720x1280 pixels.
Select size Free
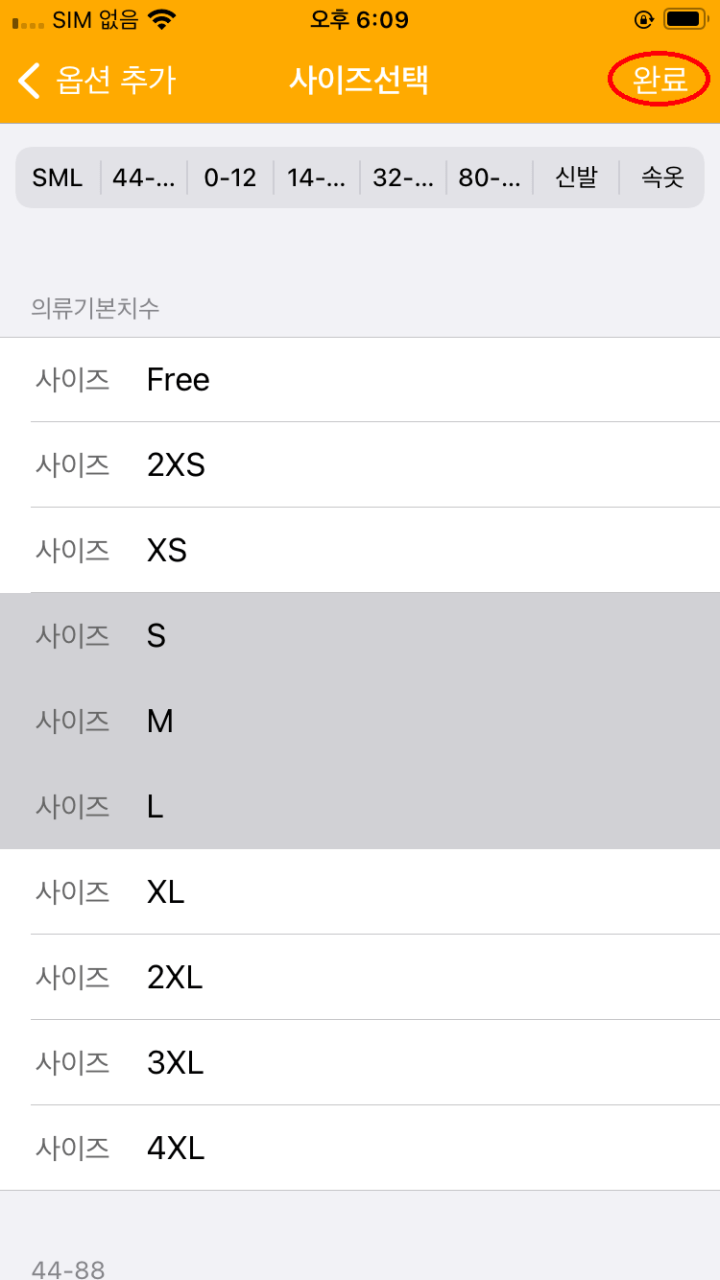[x=360, y=380]
